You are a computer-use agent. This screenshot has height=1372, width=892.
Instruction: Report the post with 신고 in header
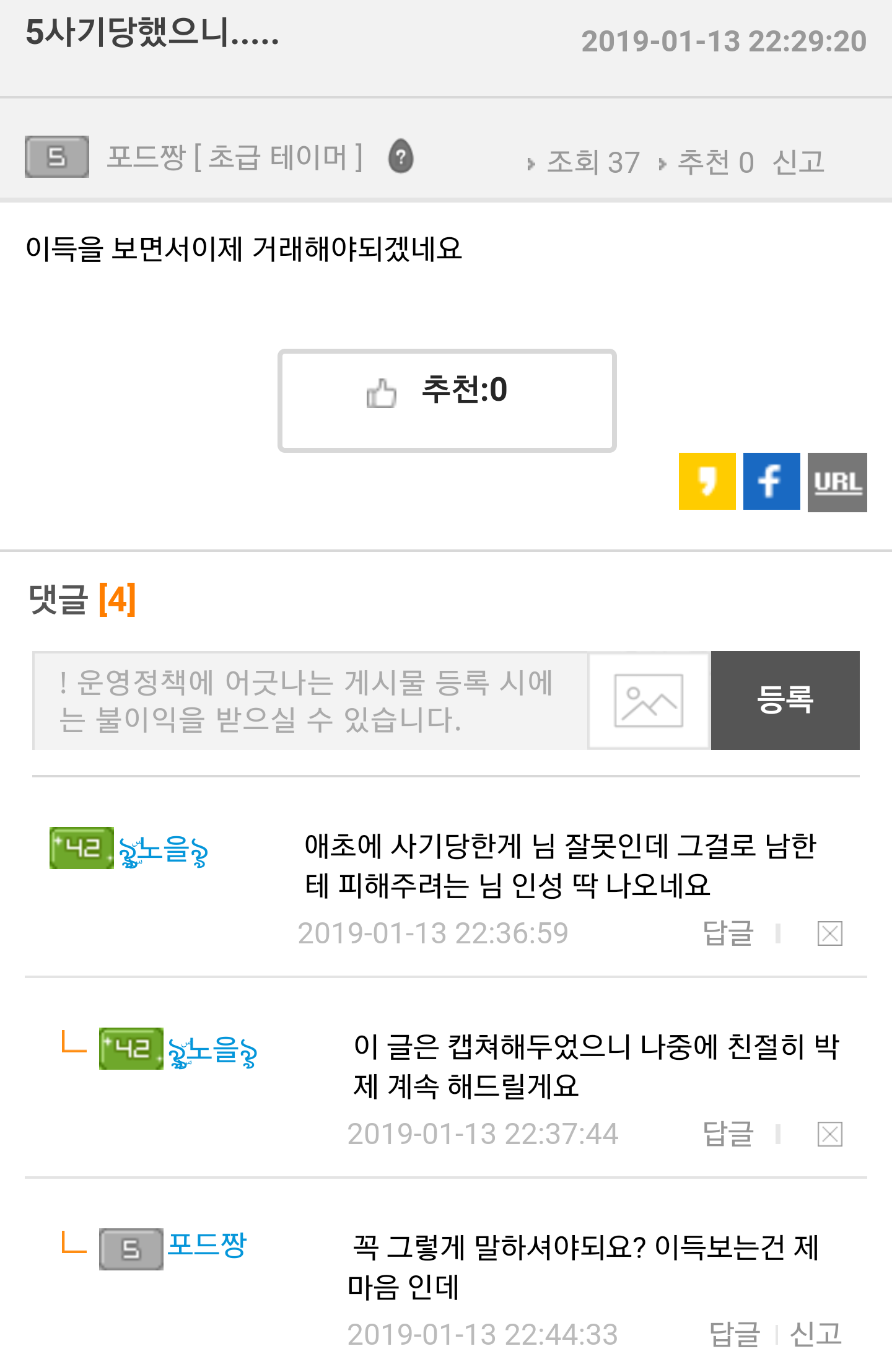[x=798, y=162]
